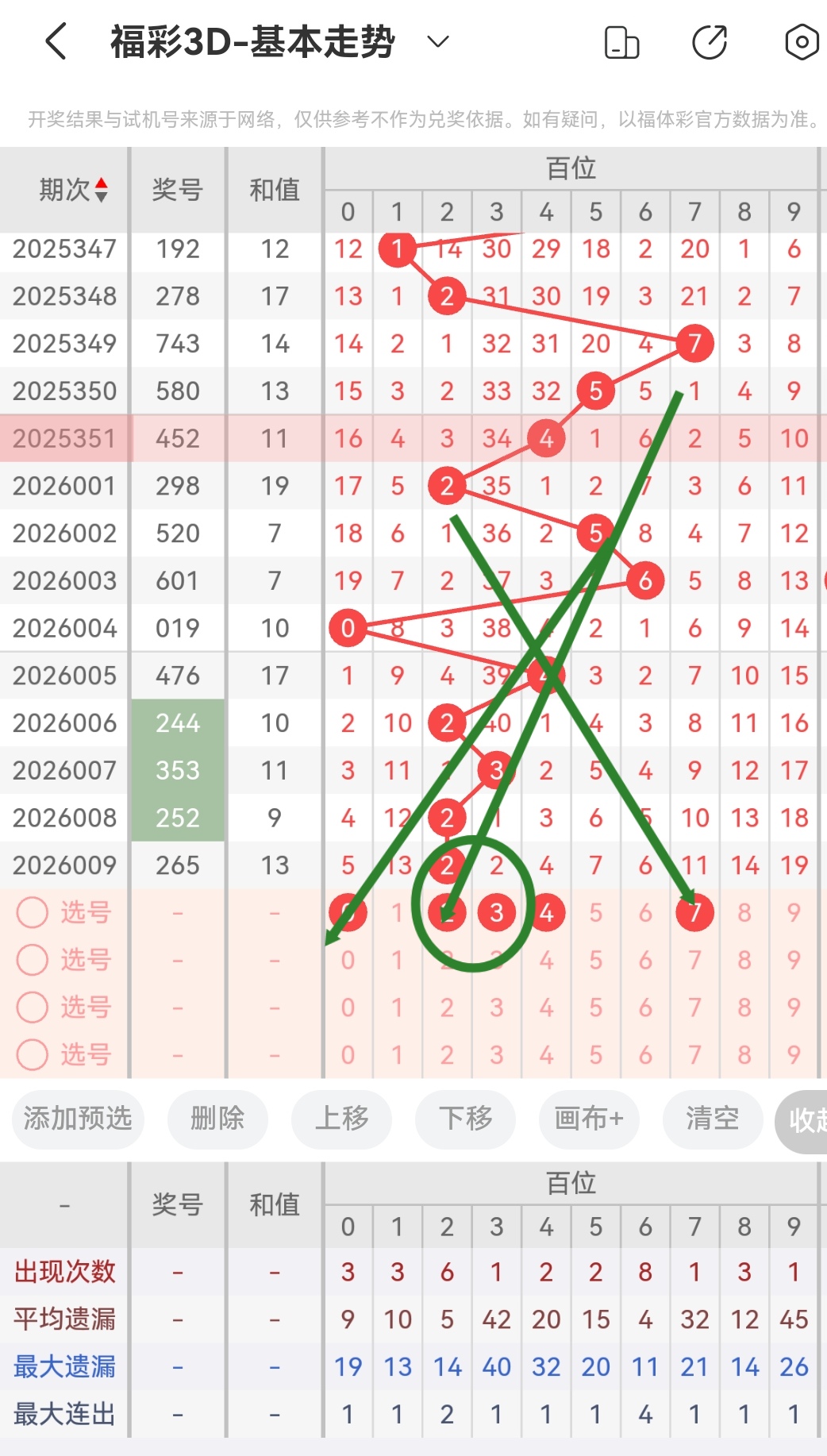Image resolution: width=827 pixels, height=1456 pixels.
Task: Tap the 添加预选 button
Action: point(77,1119)
